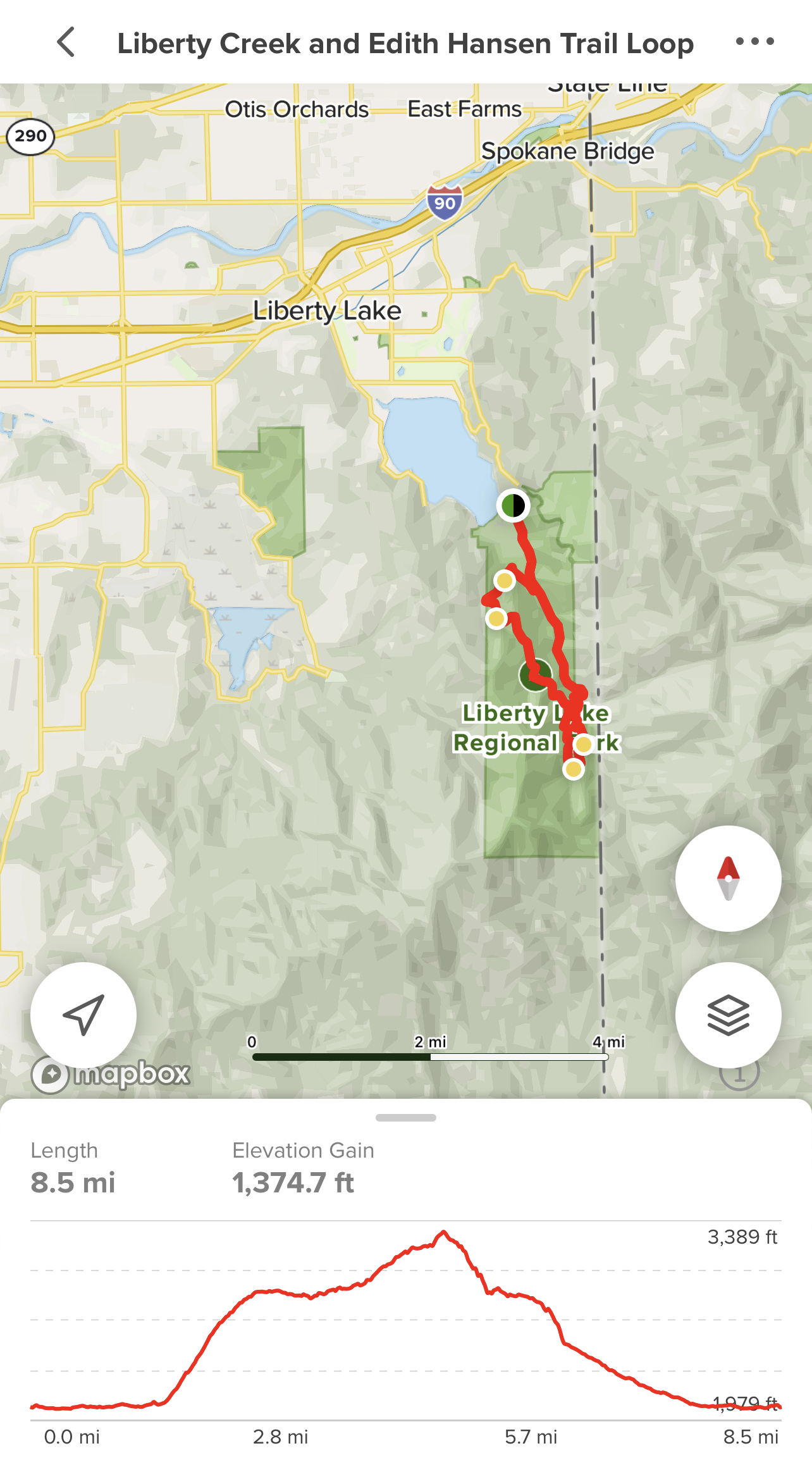Tap the drag handle on the stats panel

[405, 1118]
